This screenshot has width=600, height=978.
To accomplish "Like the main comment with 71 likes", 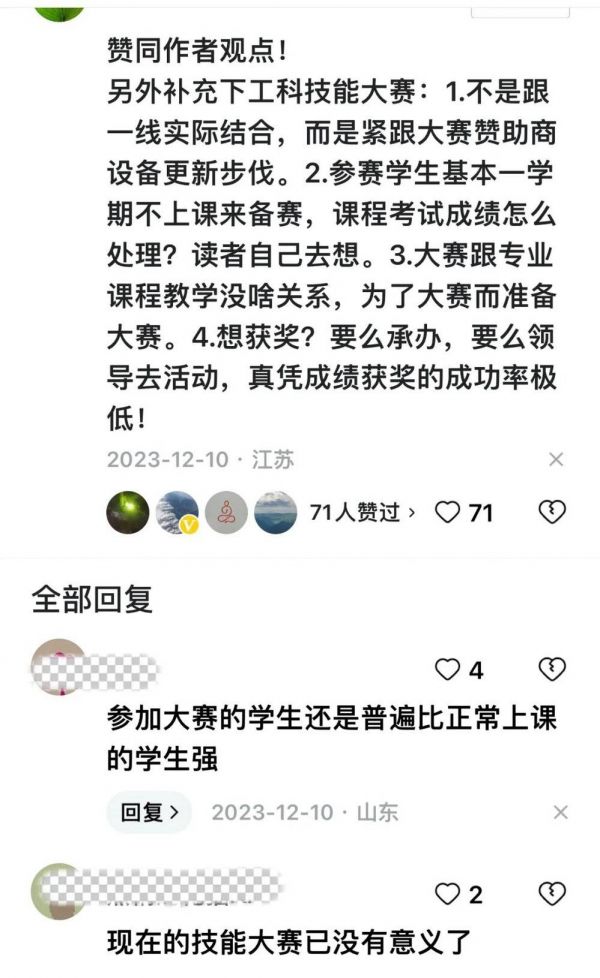I will [449, 513].
